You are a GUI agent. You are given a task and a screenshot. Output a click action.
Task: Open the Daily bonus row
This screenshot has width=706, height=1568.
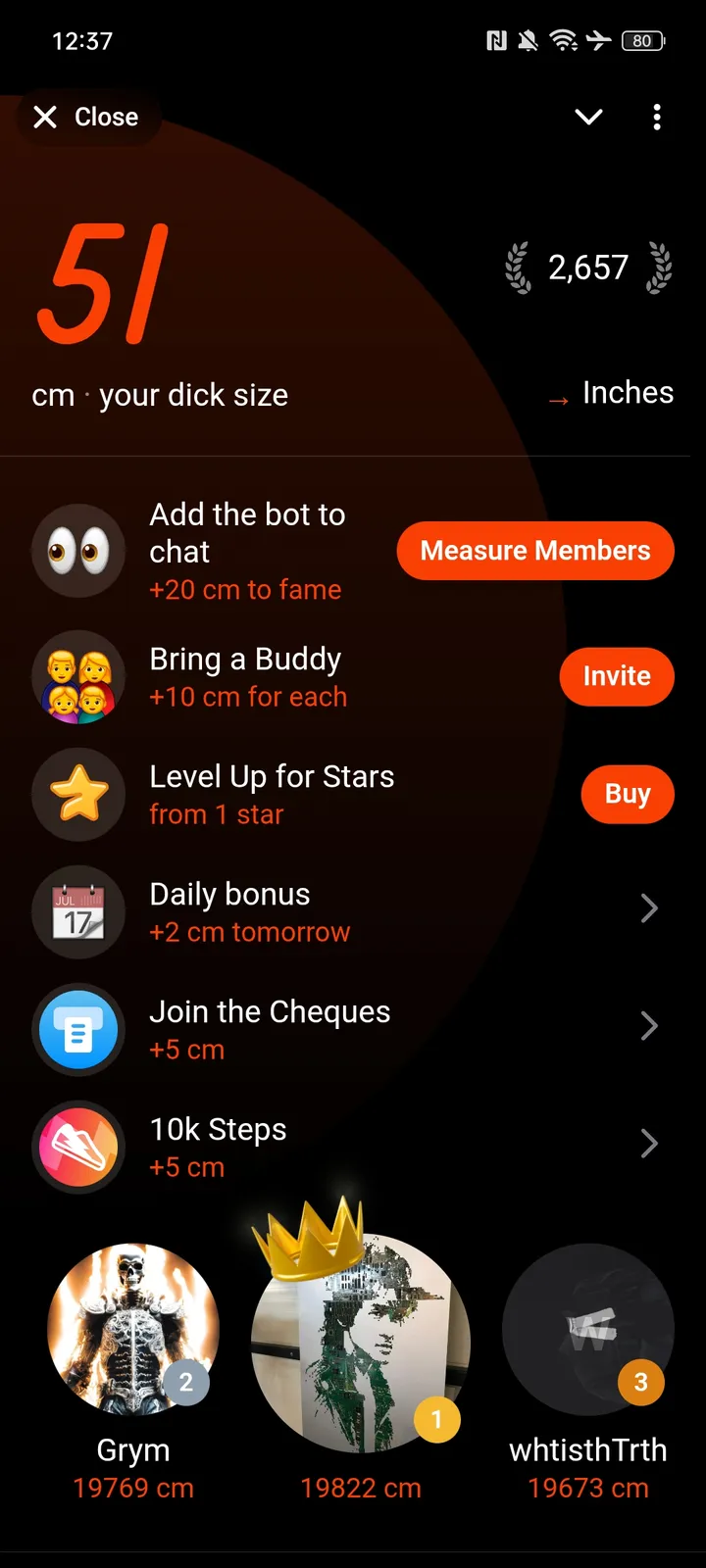[x=353, y=911]
